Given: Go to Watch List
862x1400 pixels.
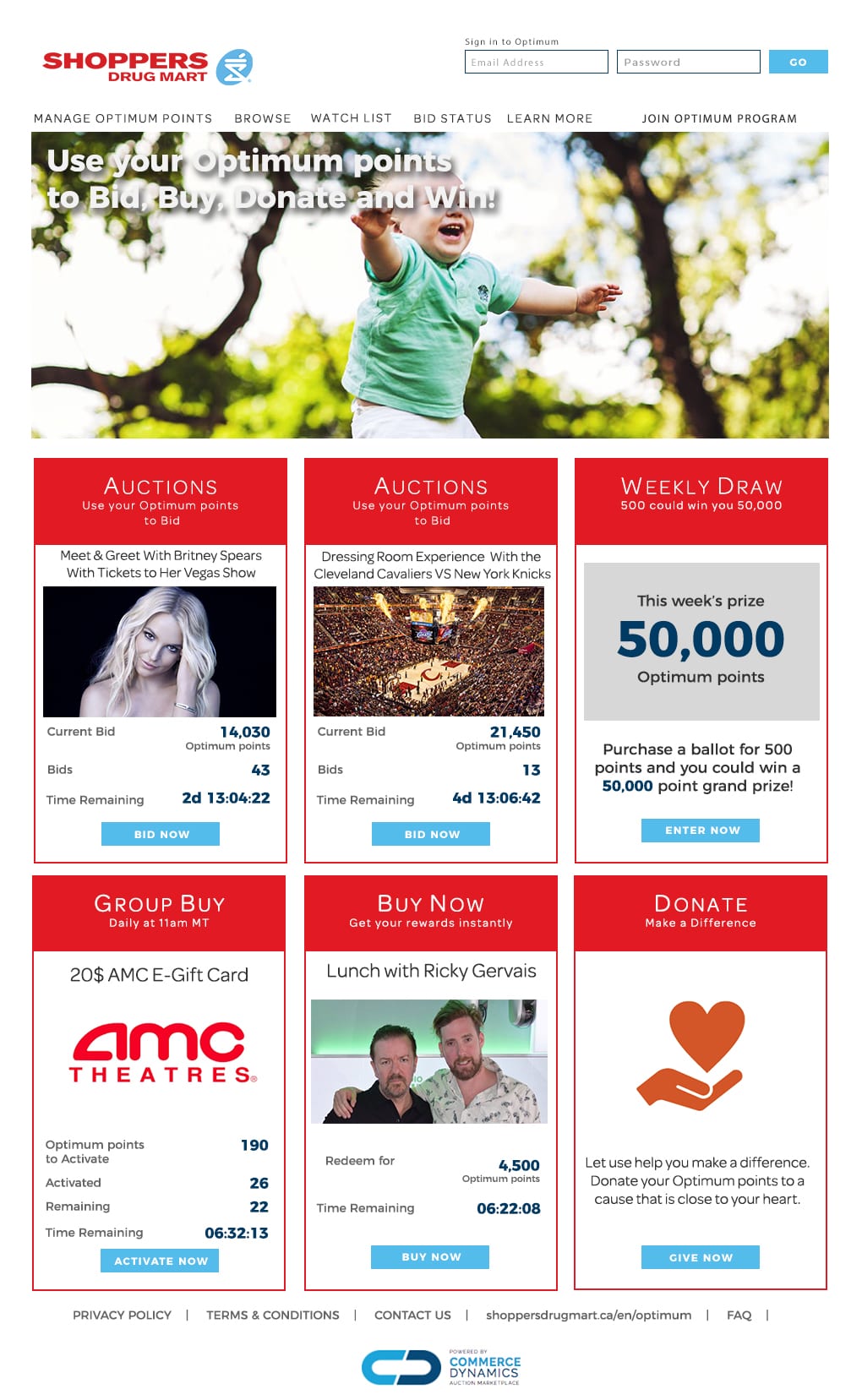Looking at the screenshot, I should [x=351, y=118].
